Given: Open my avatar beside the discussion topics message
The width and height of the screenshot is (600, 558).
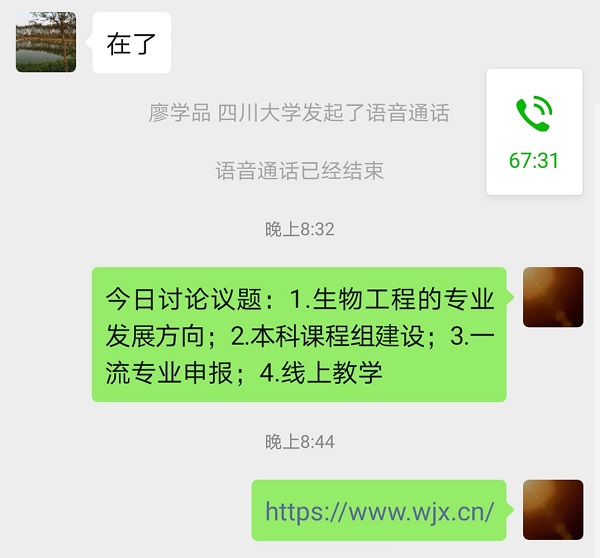Looking at the screenshot, I should tap(553, 297).
